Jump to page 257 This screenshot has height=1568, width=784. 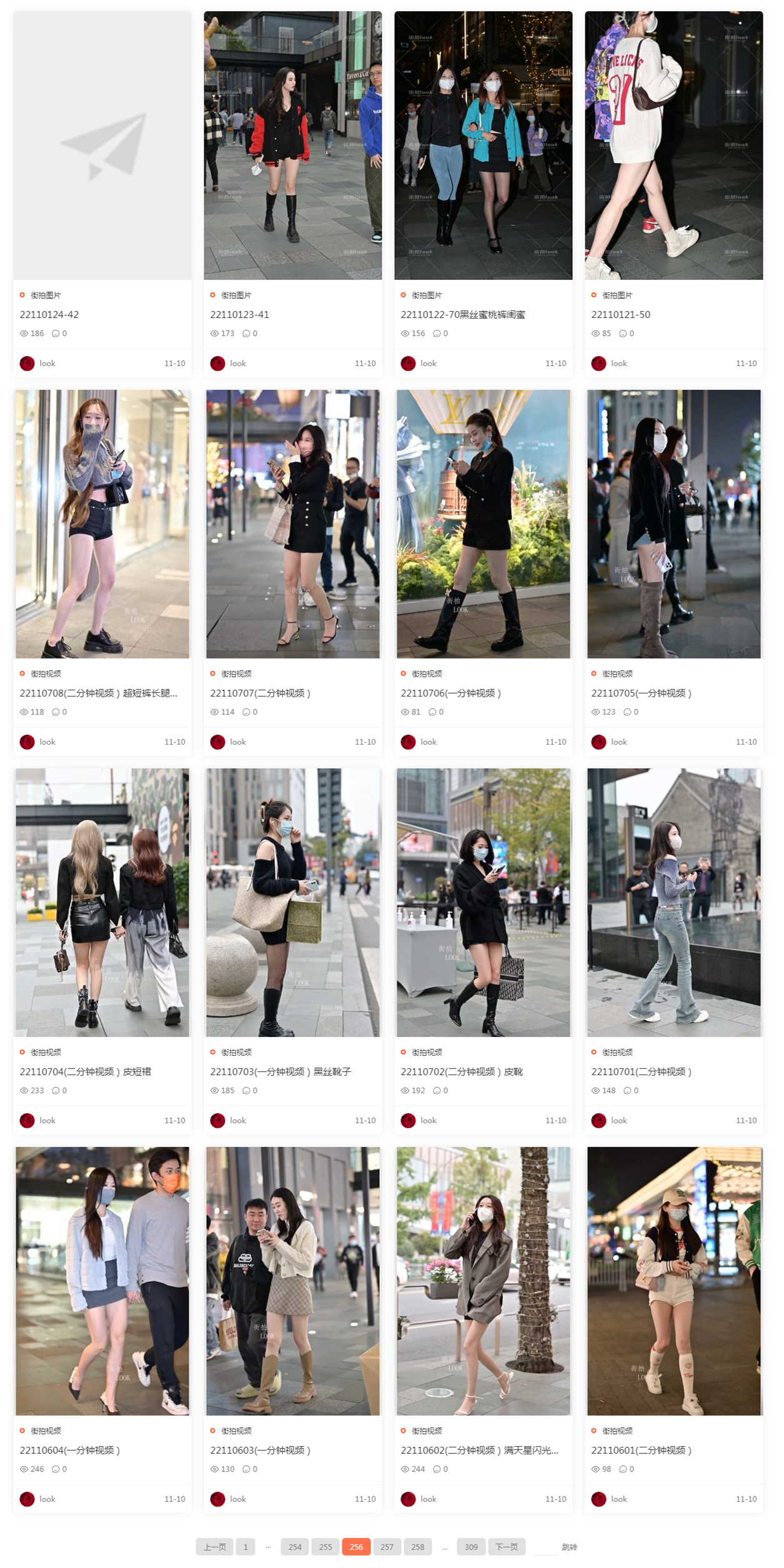(x=387, y=1547)
